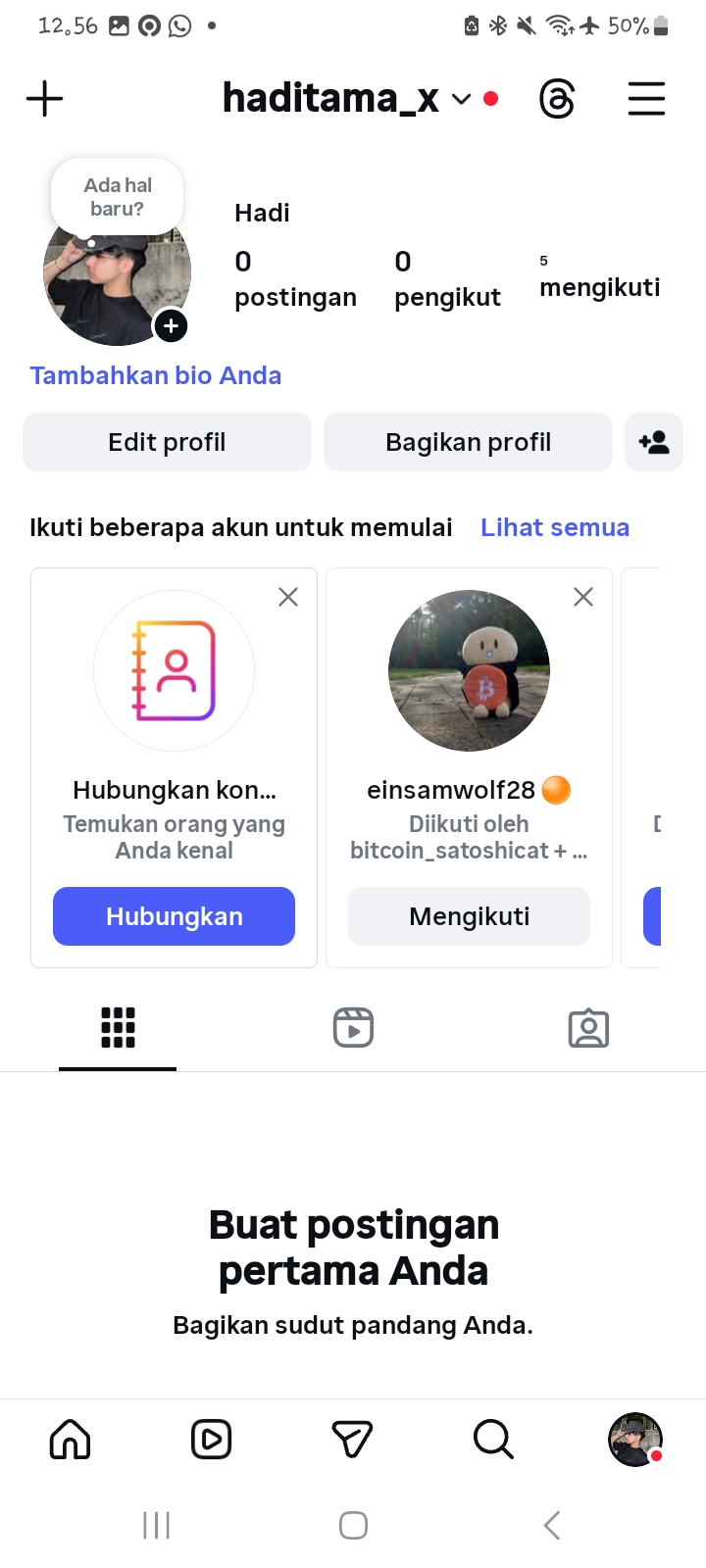Screen dimensions: 706x1568
Task: Tap the 'Ada hal baru?' note bubble
Action: [x=118, y=197]
